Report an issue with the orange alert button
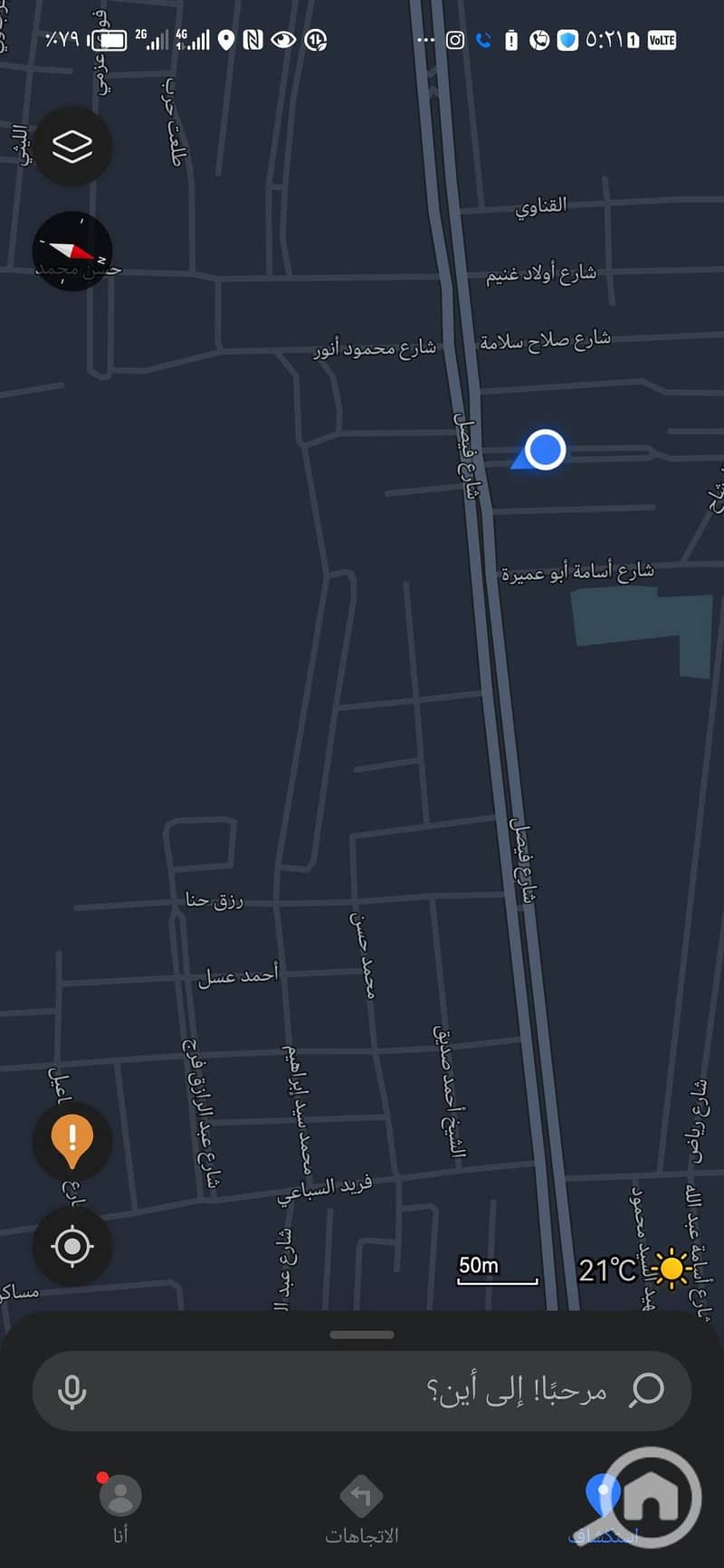 [72, 1141]
